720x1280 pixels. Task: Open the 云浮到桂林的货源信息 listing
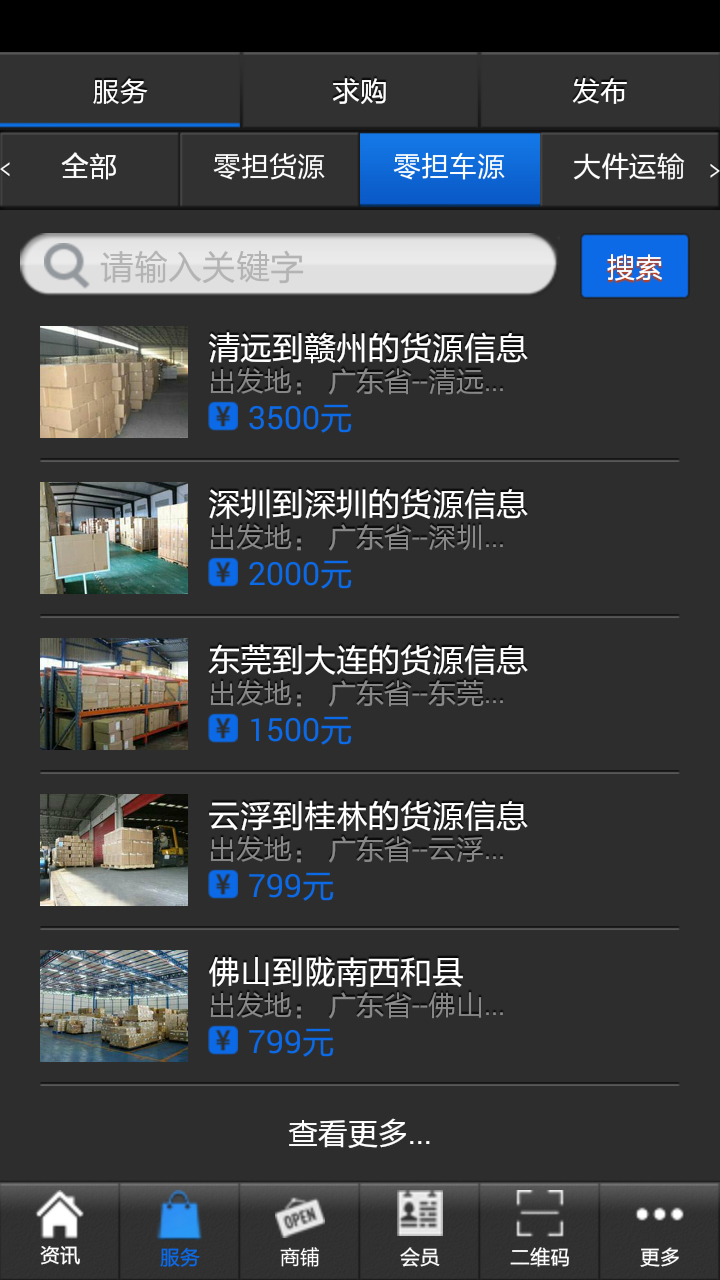coord(360,850)
